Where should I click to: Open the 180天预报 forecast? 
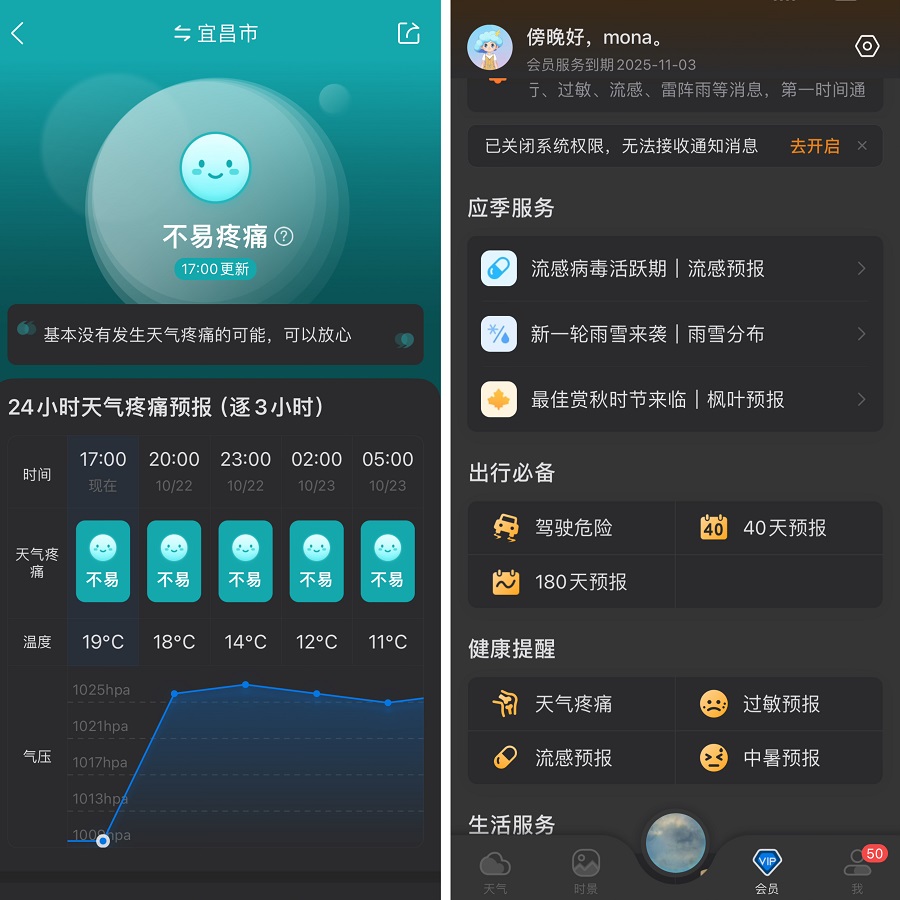tap(572, 582)
